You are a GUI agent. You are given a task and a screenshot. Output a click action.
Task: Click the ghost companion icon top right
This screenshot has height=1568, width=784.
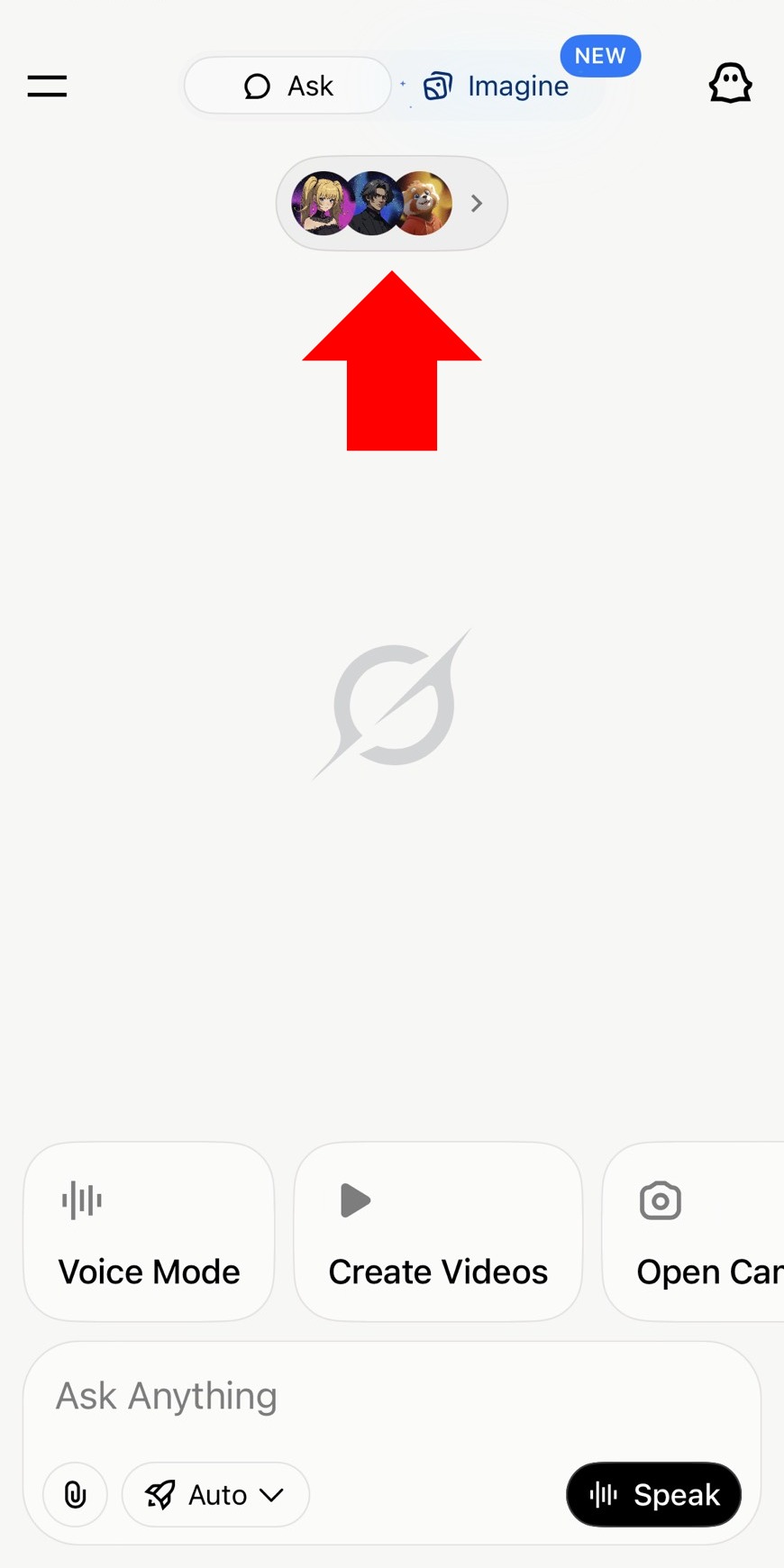[730, 83]
